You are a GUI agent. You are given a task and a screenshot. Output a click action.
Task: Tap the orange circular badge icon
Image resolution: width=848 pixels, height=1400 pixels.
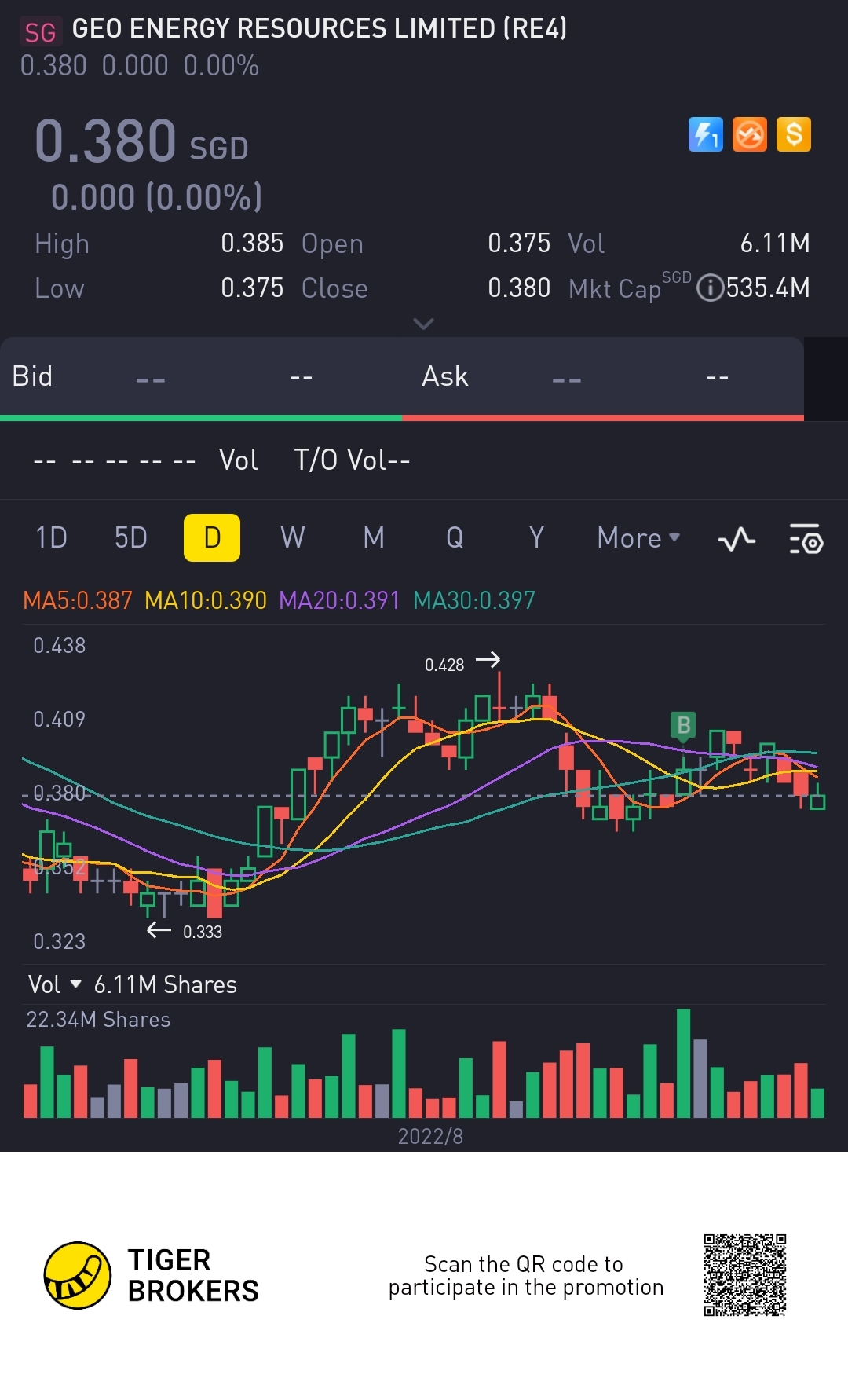point(750,134)
